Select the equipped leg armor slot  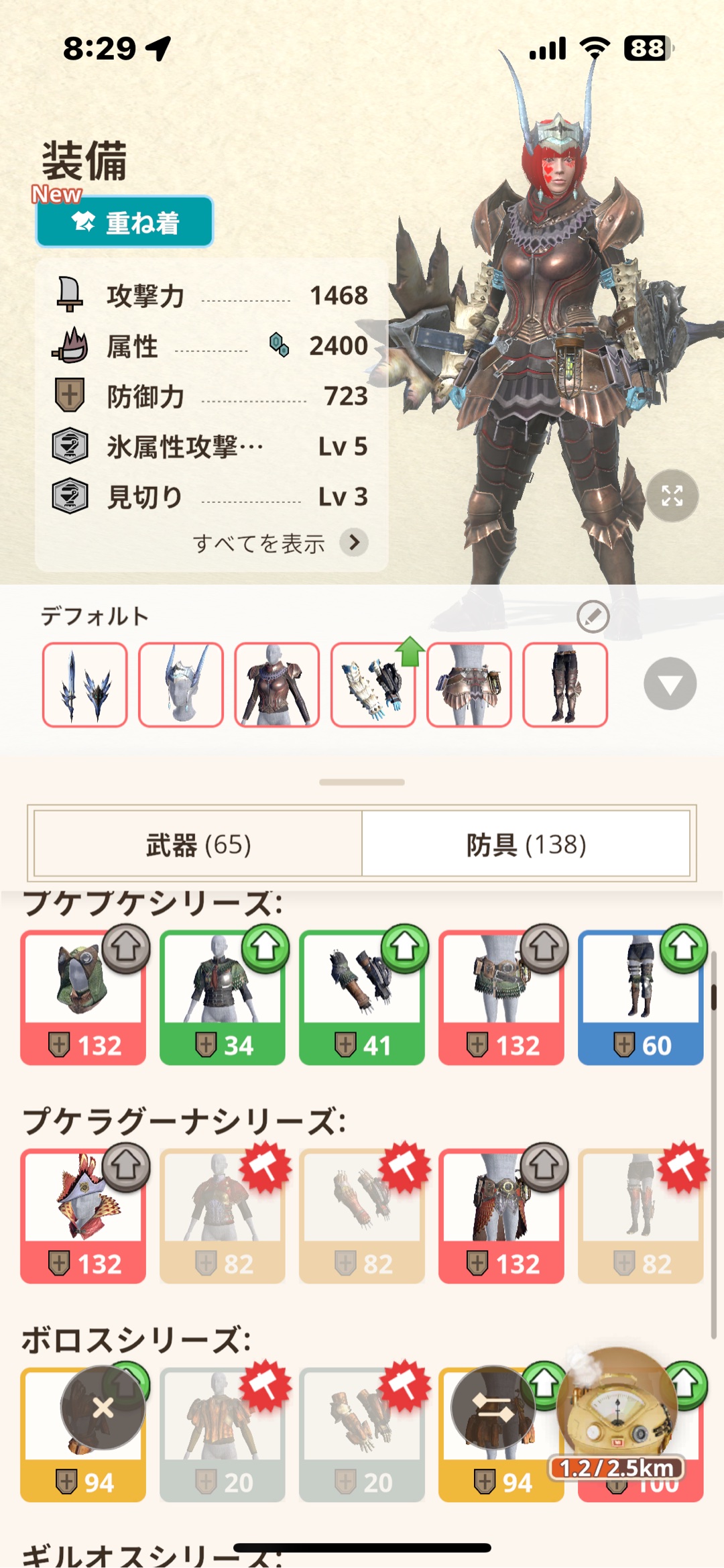click(565, 685)
